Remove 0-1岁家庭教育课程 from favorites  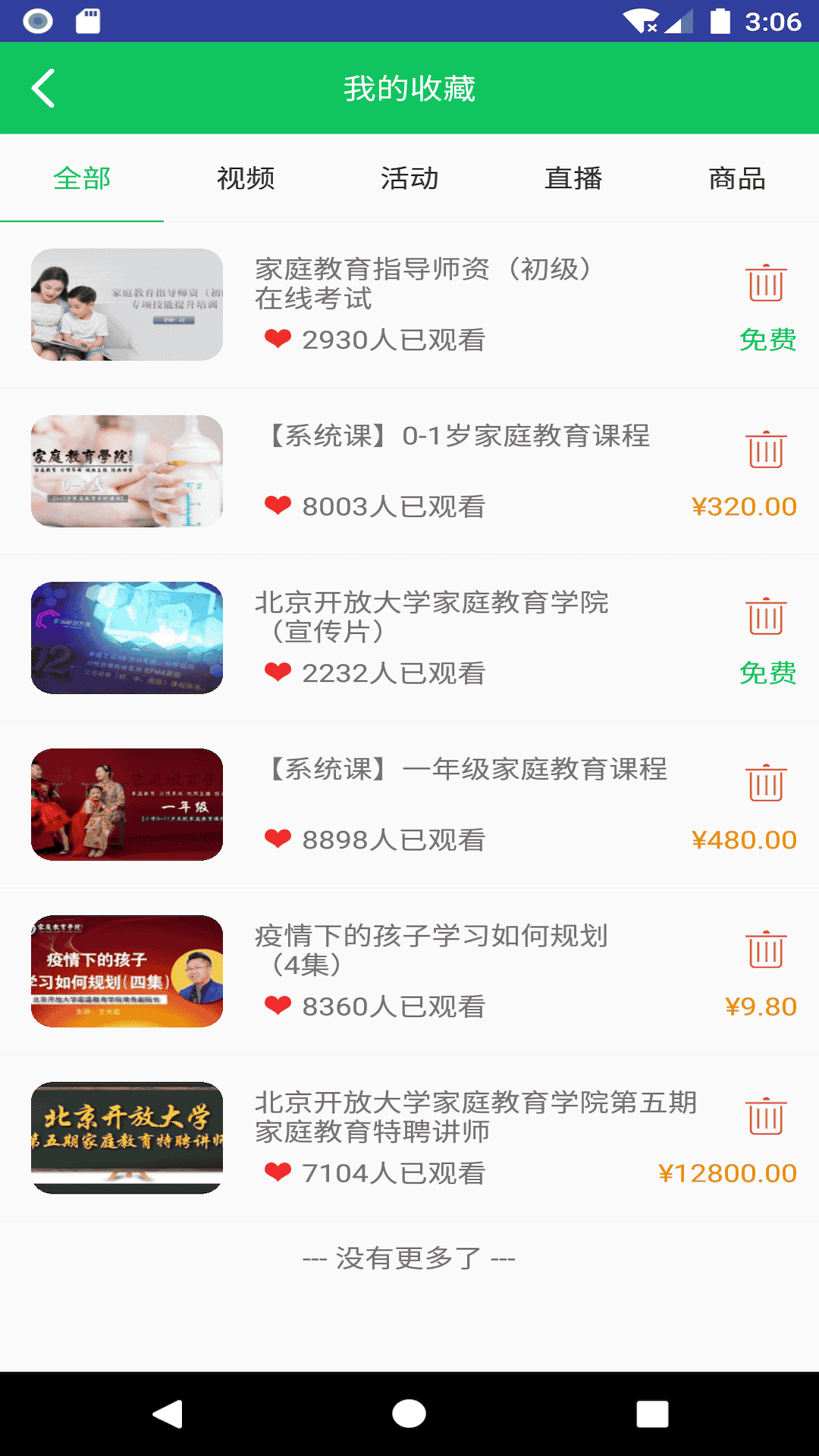click(766, 450)
